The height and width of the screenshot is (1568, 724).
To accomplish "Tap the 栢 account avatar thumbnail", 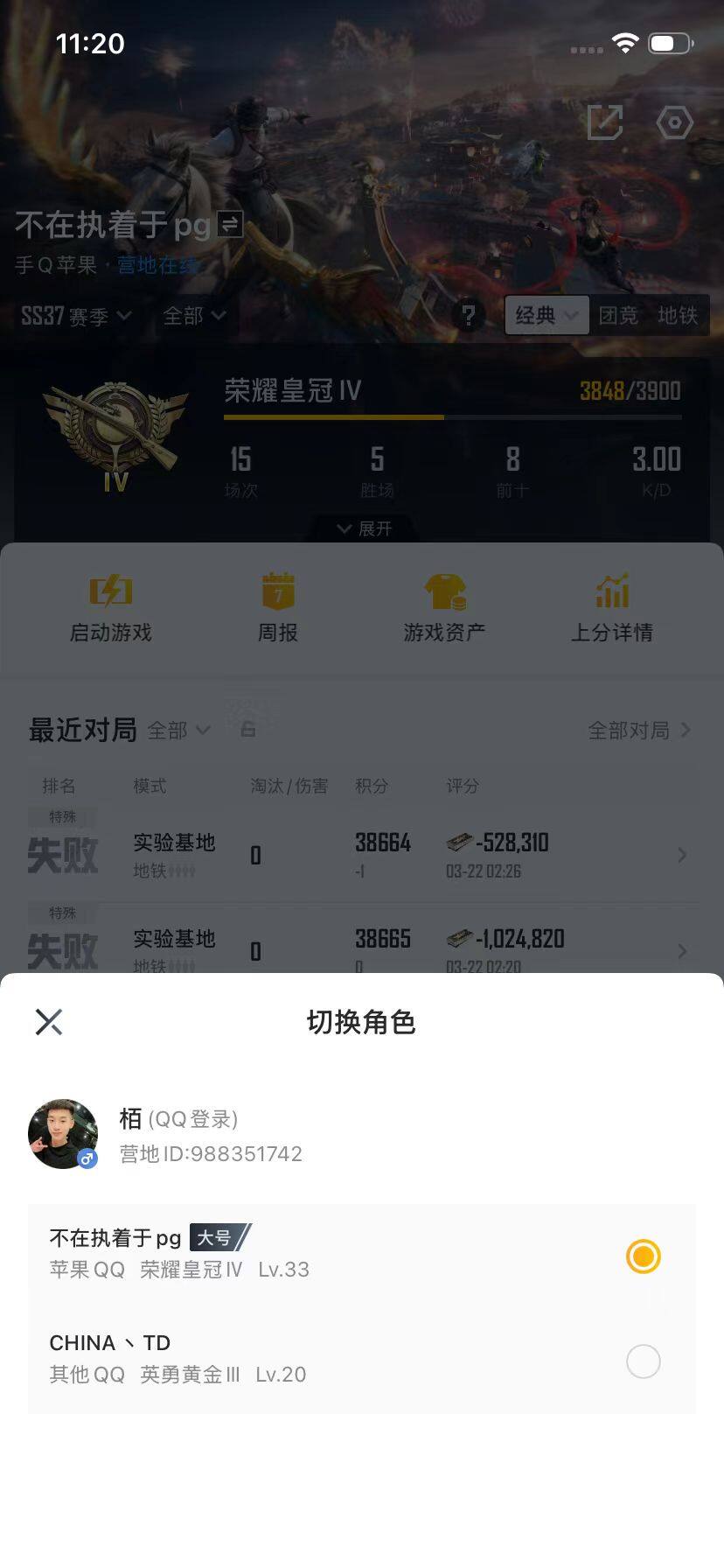I will tap(63, 1133).
